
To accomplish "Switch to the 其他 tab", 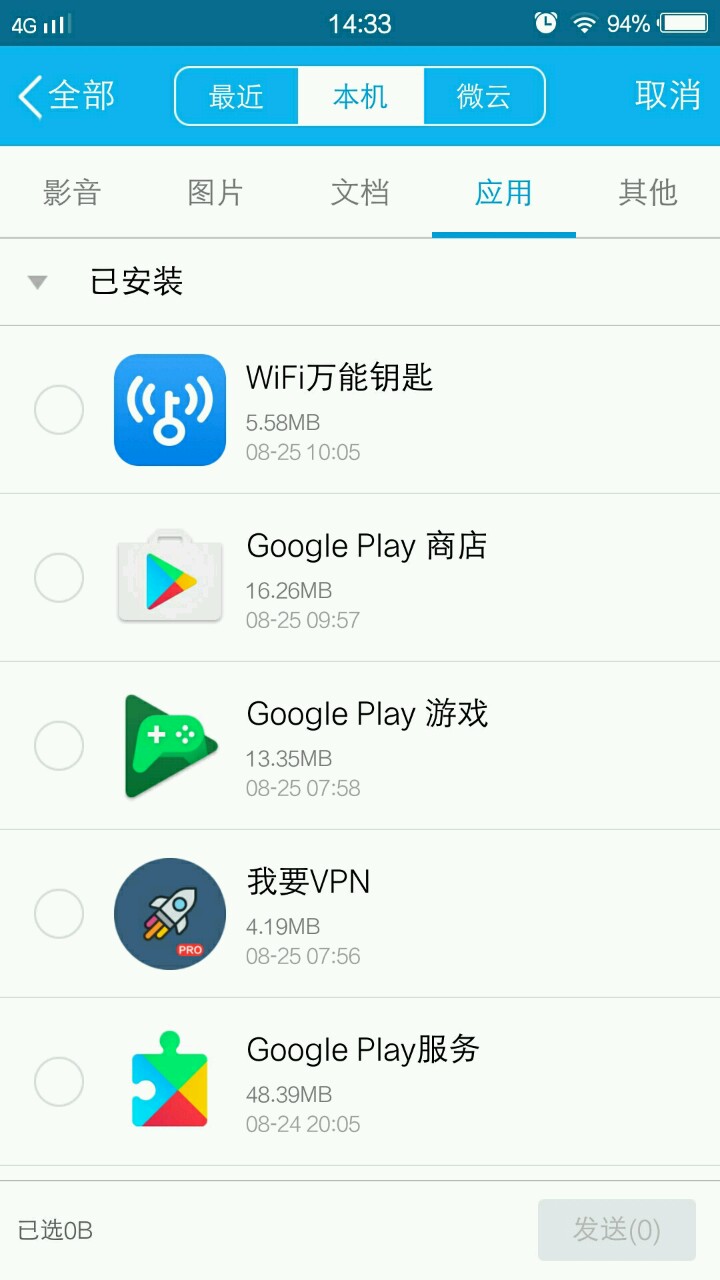I will pos(647,192).
